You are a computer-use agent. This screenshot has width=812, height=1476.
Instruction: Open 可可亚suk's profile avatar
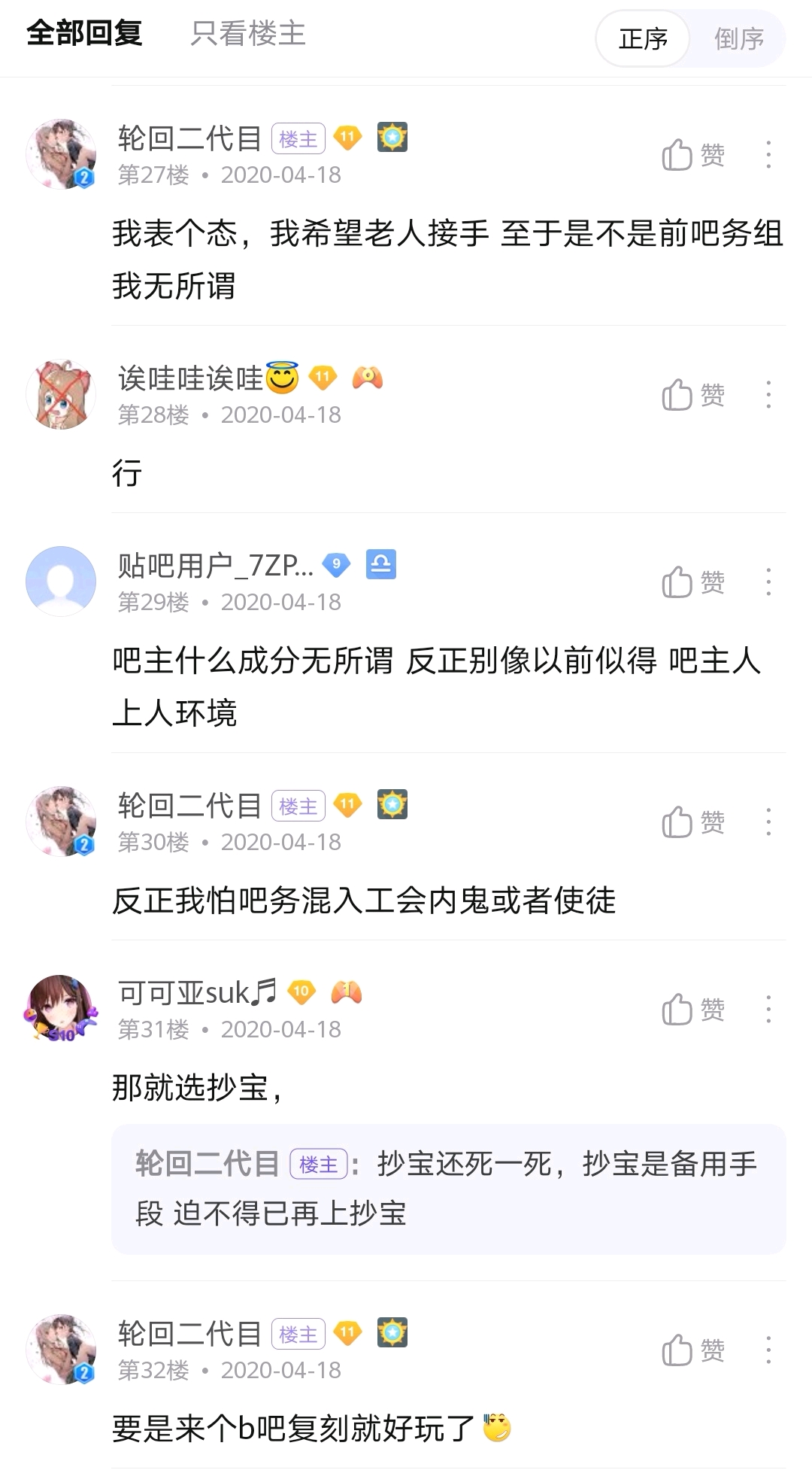point(61,1010)
